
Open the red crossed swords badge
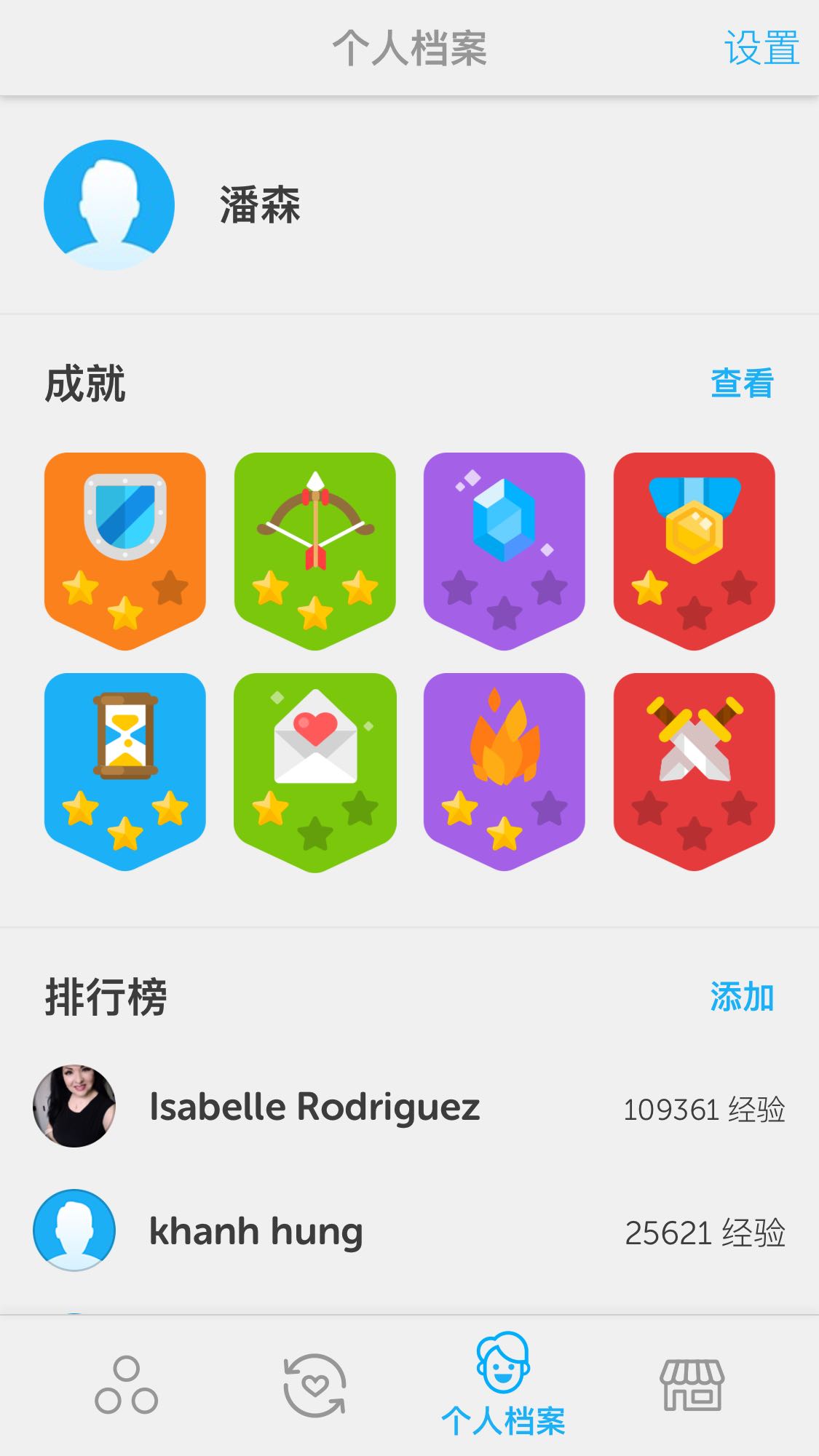click(x=694, y=771)
